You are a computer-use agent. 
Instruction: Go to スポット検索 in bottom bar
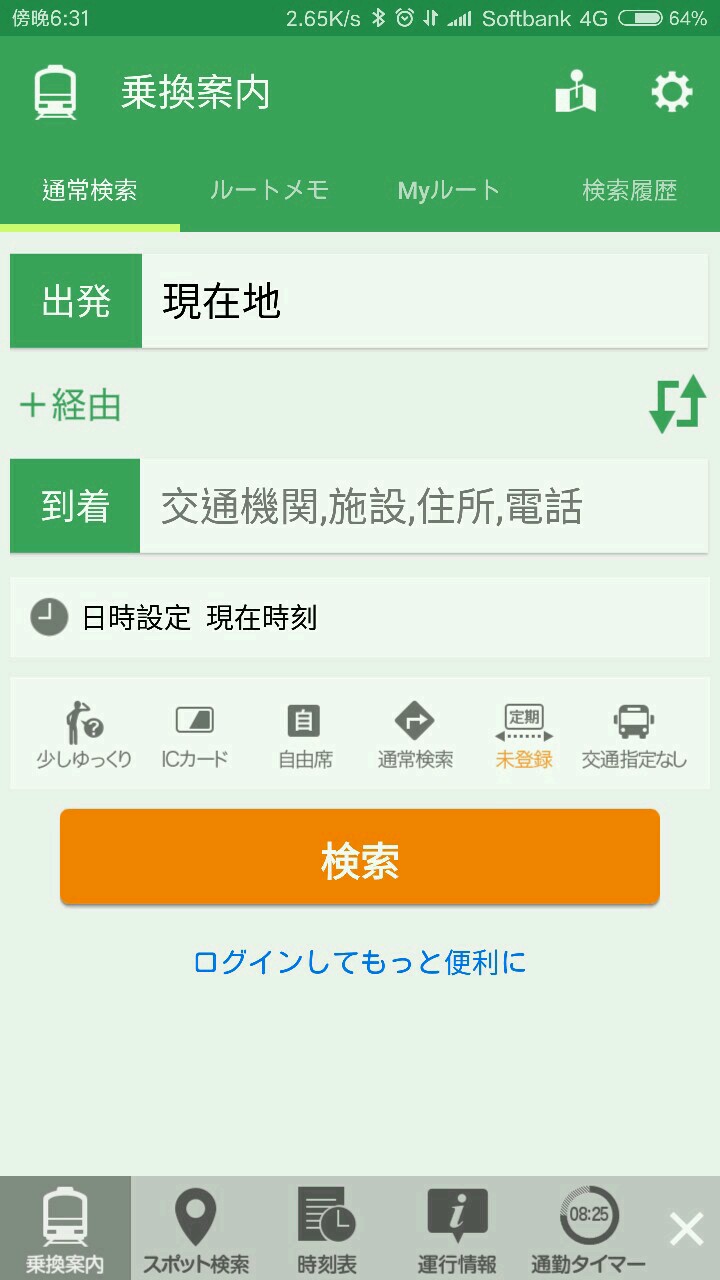coord(195,1230)
